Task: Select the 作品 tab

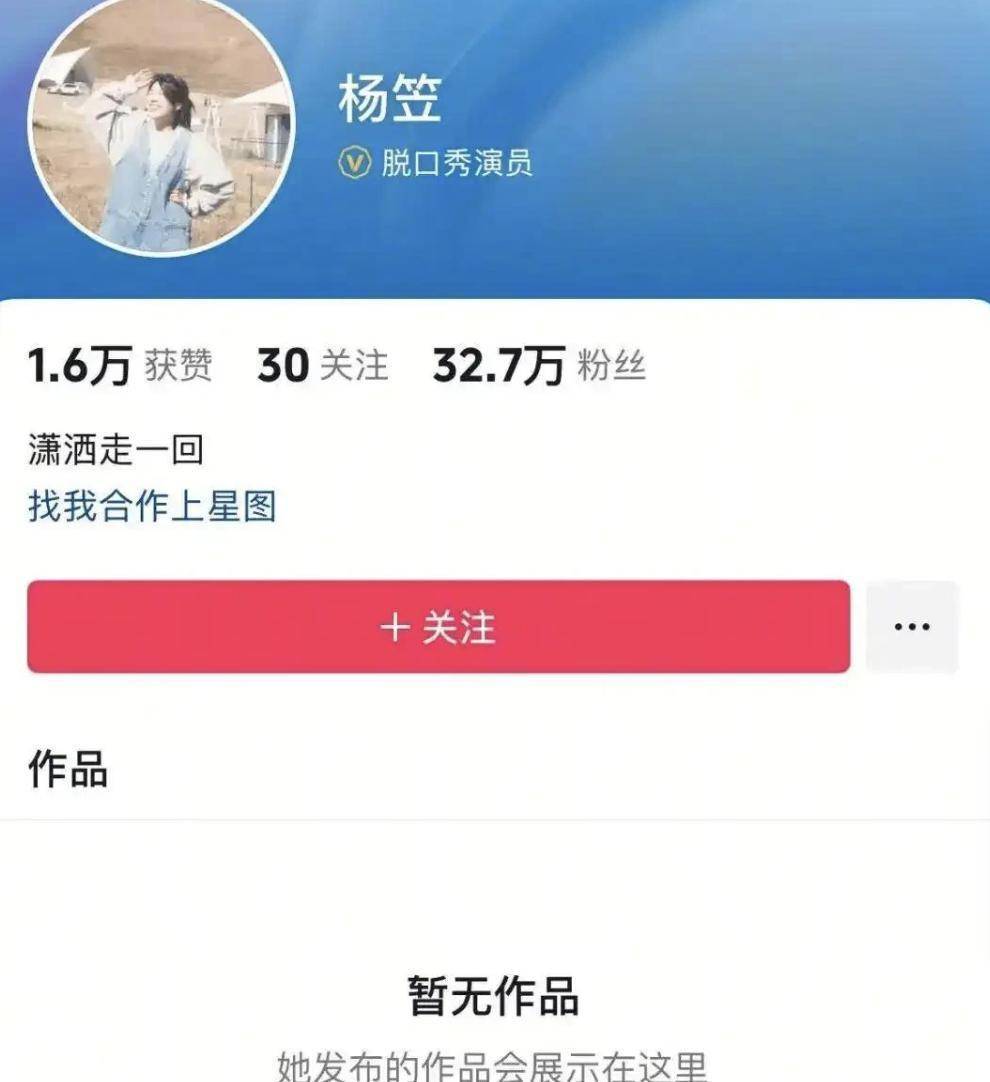Action: point(68,770)
